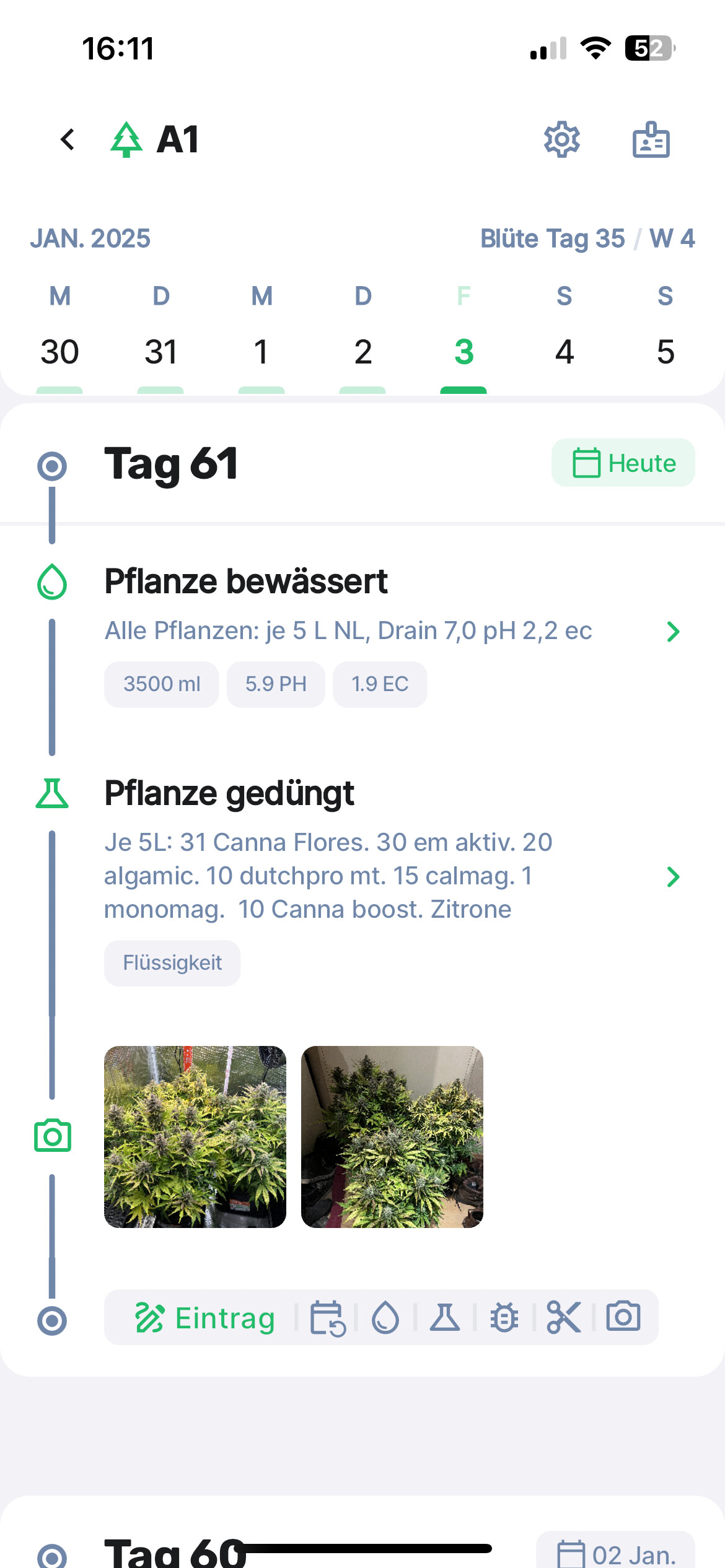
Task: View the first plant photo
Action: click(x=195, y=1136)
